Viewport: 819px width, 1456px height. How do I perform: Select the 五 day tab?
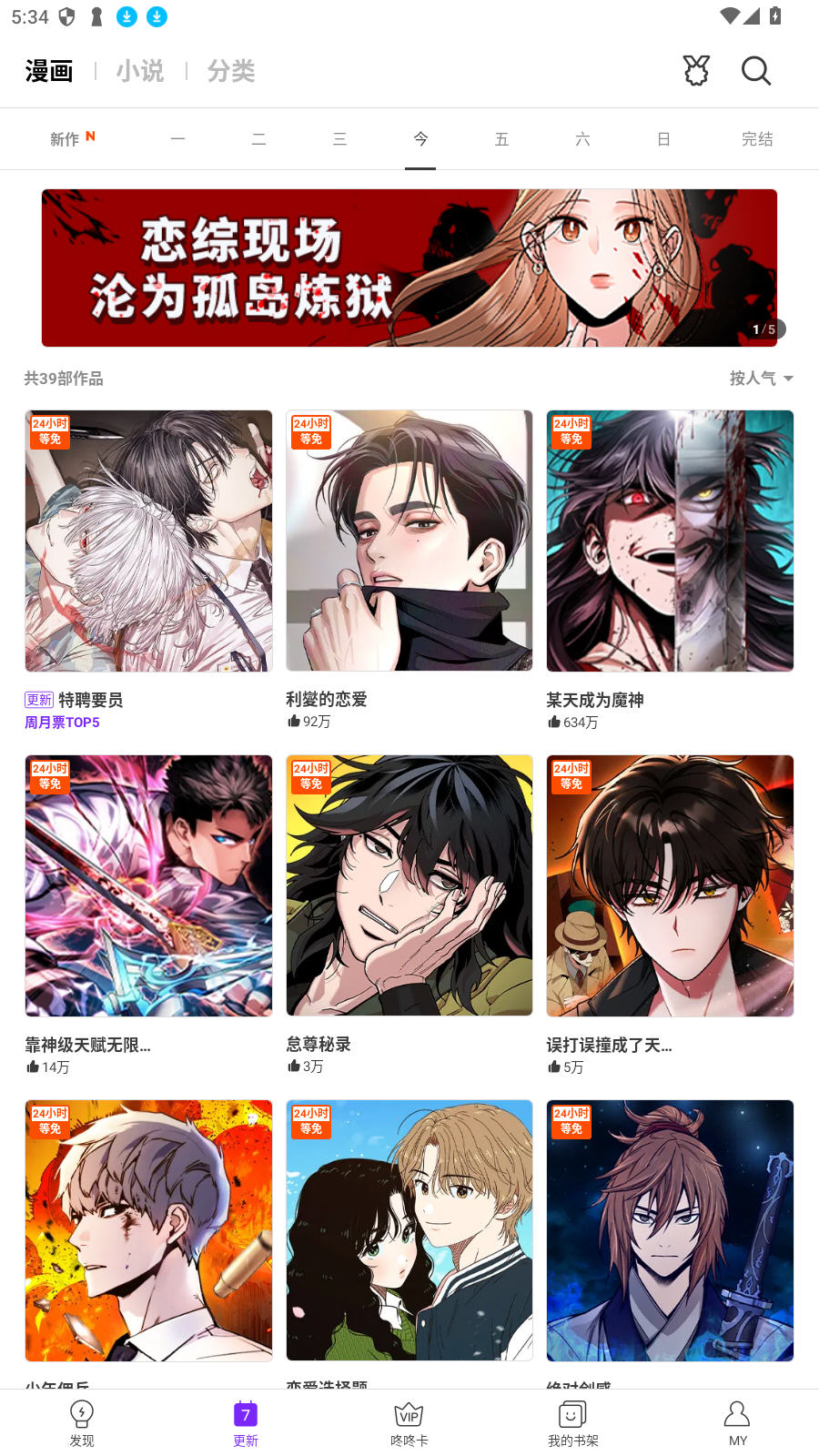point(501,138)
